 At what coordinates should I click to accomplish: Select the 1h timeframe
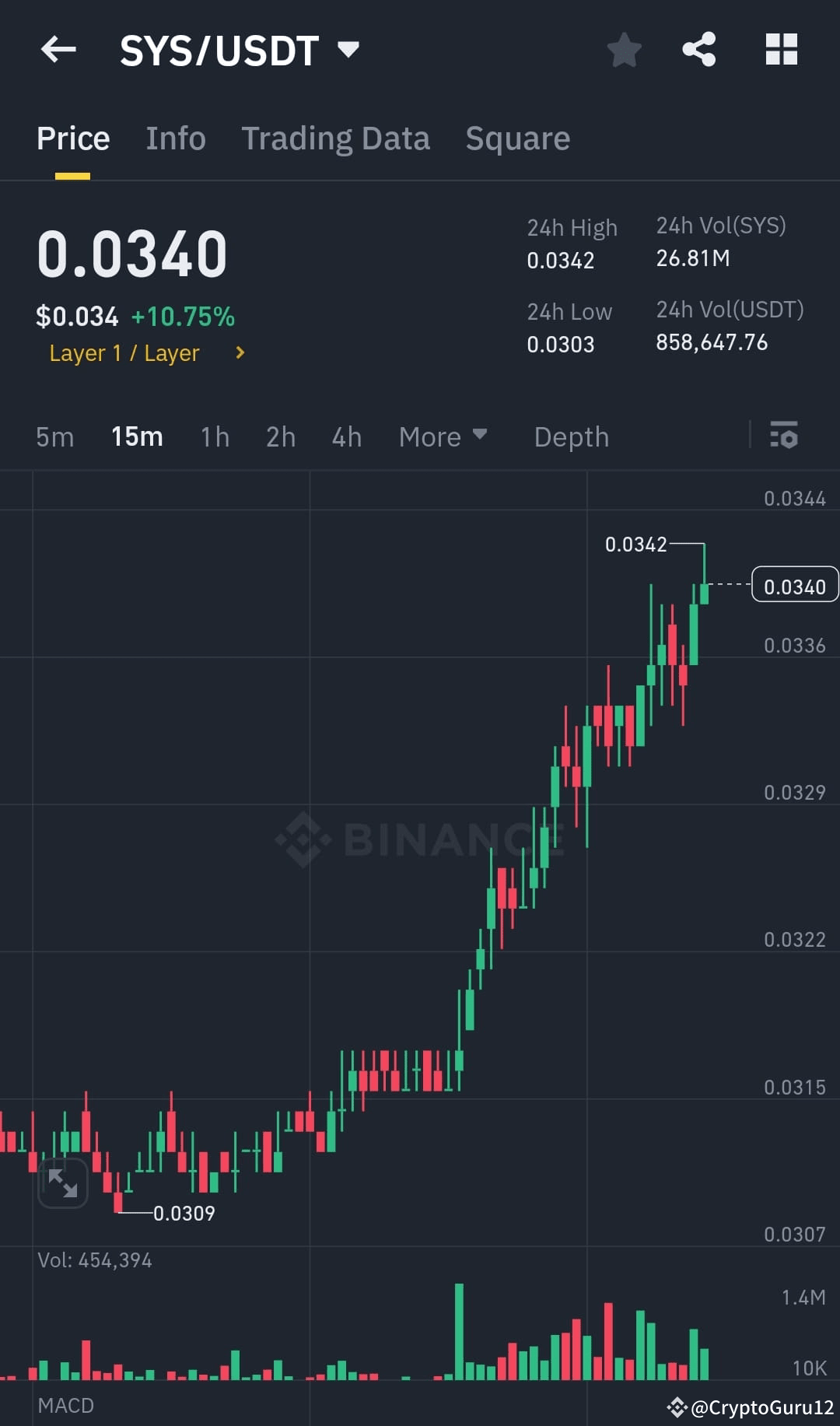[214, 436]
